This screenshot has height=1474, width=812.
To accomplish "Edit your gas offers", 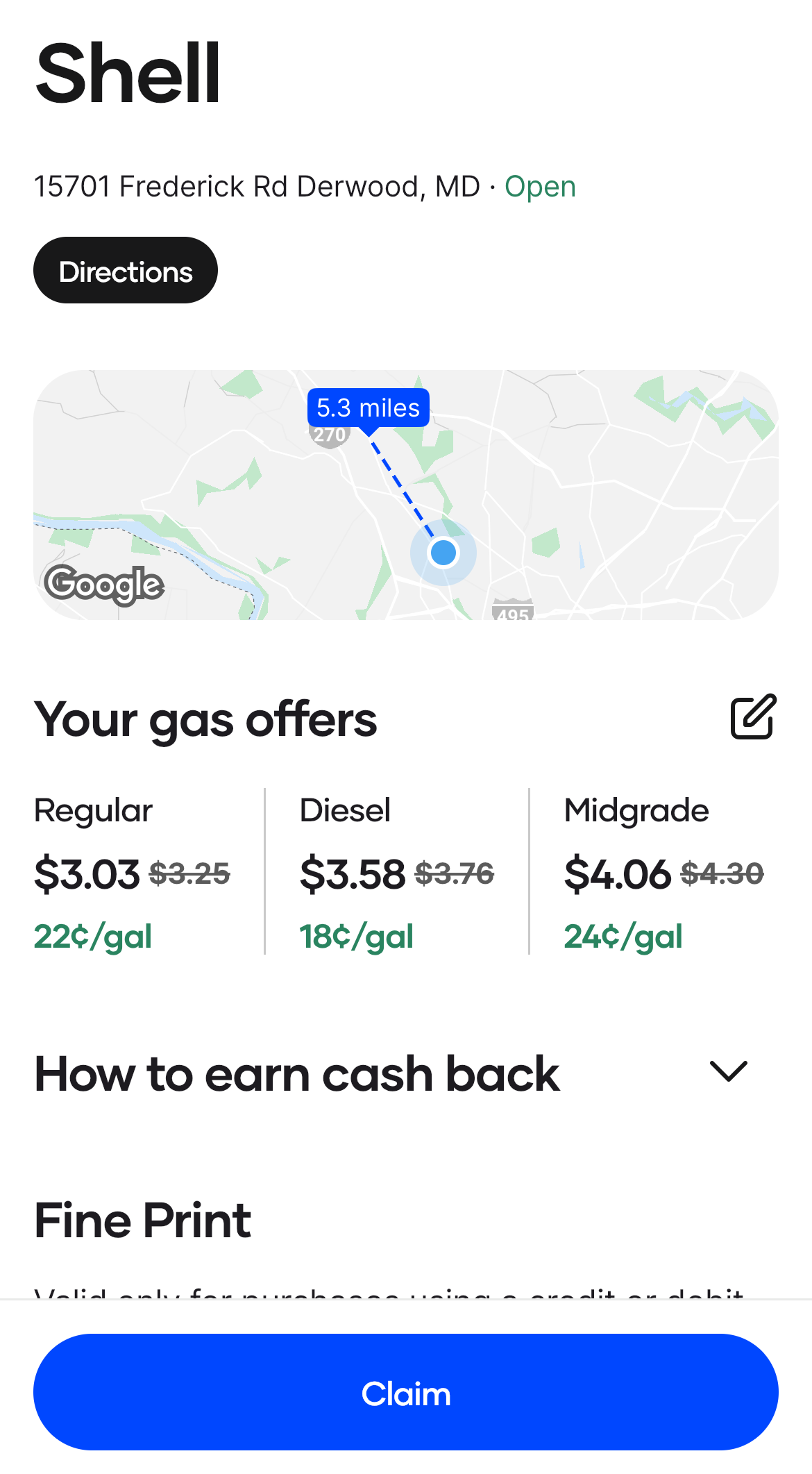I will (x=753, y=717).
